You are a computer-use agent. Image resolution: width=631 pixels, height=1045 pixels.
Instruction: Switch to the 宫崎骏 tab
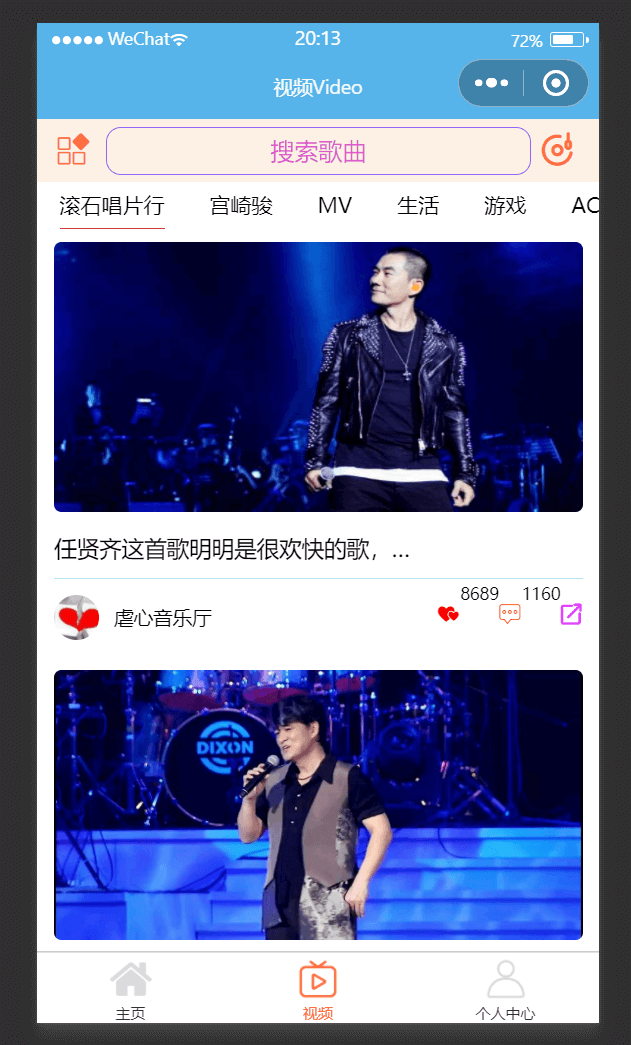click(241, 206)
